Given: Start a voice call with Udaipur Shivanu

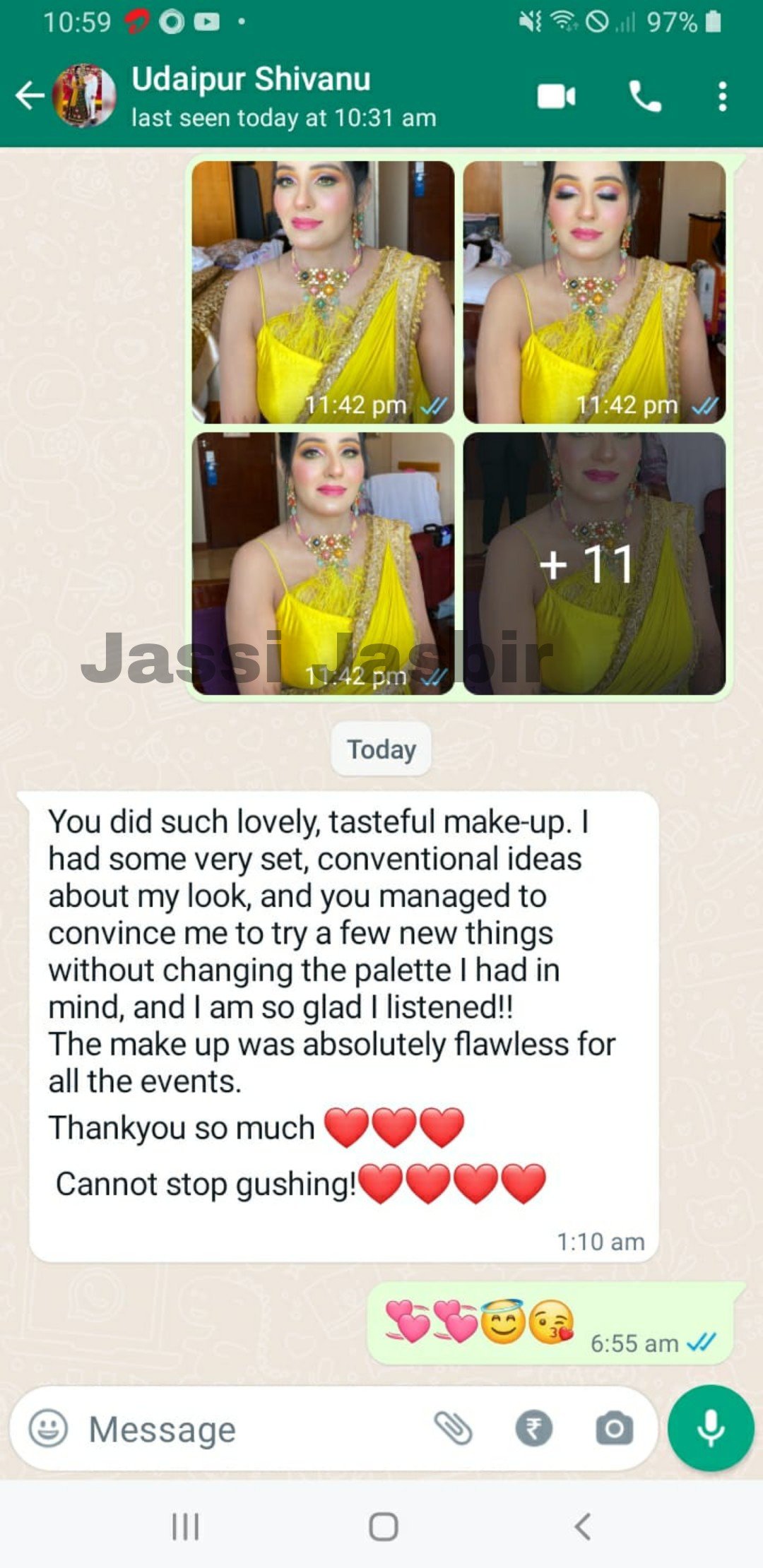Looking at the screenshot, I should 644,96.
